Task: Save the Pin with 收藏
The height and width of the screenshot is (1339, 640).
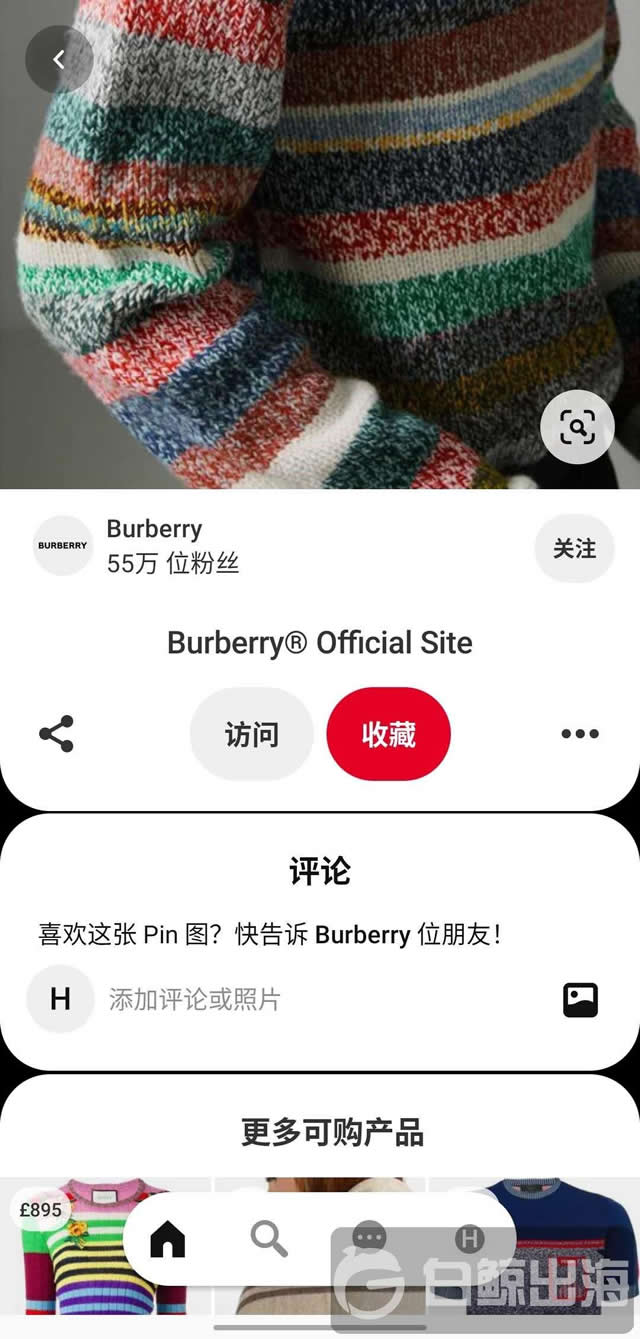Action: [x=388, y=734]
